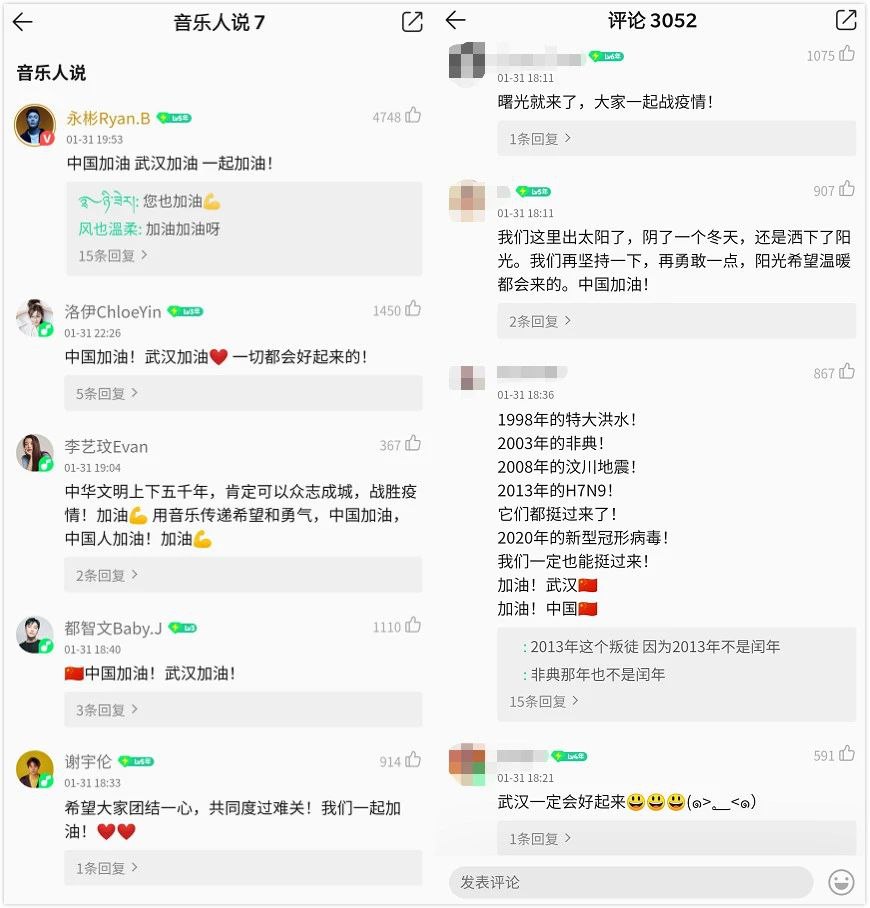
Task: Share the 评论 3052 page
Action: (x=846, y=20)
